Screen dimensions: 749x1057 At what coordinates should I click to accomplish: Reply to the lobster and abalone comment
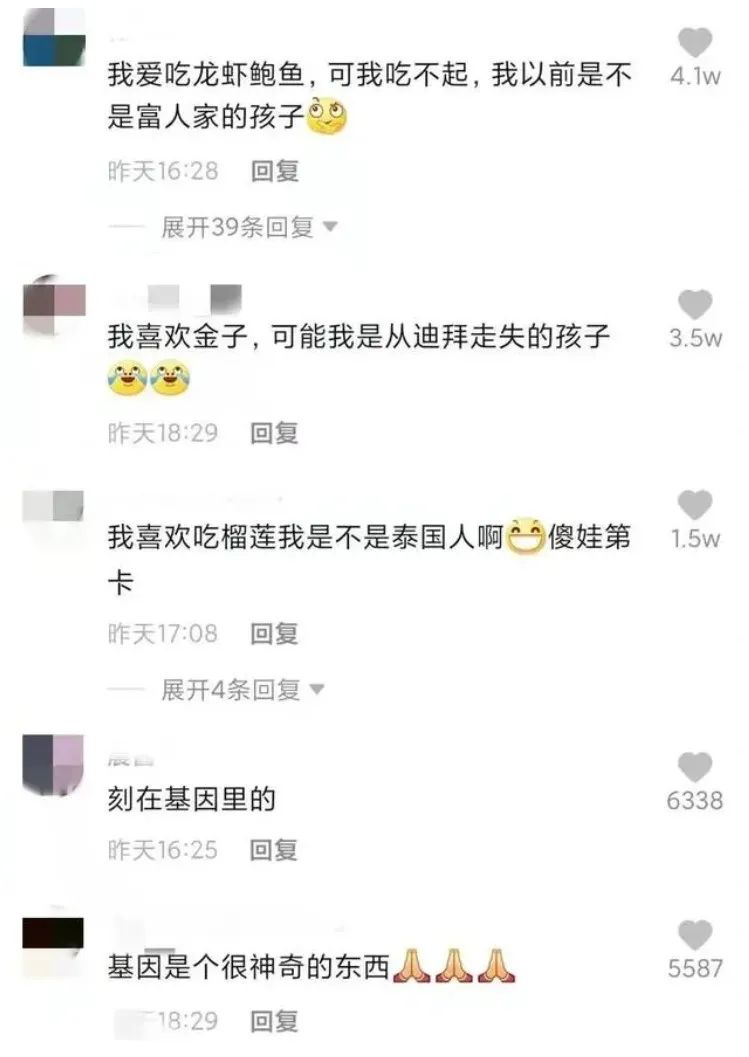coord(274,171)
